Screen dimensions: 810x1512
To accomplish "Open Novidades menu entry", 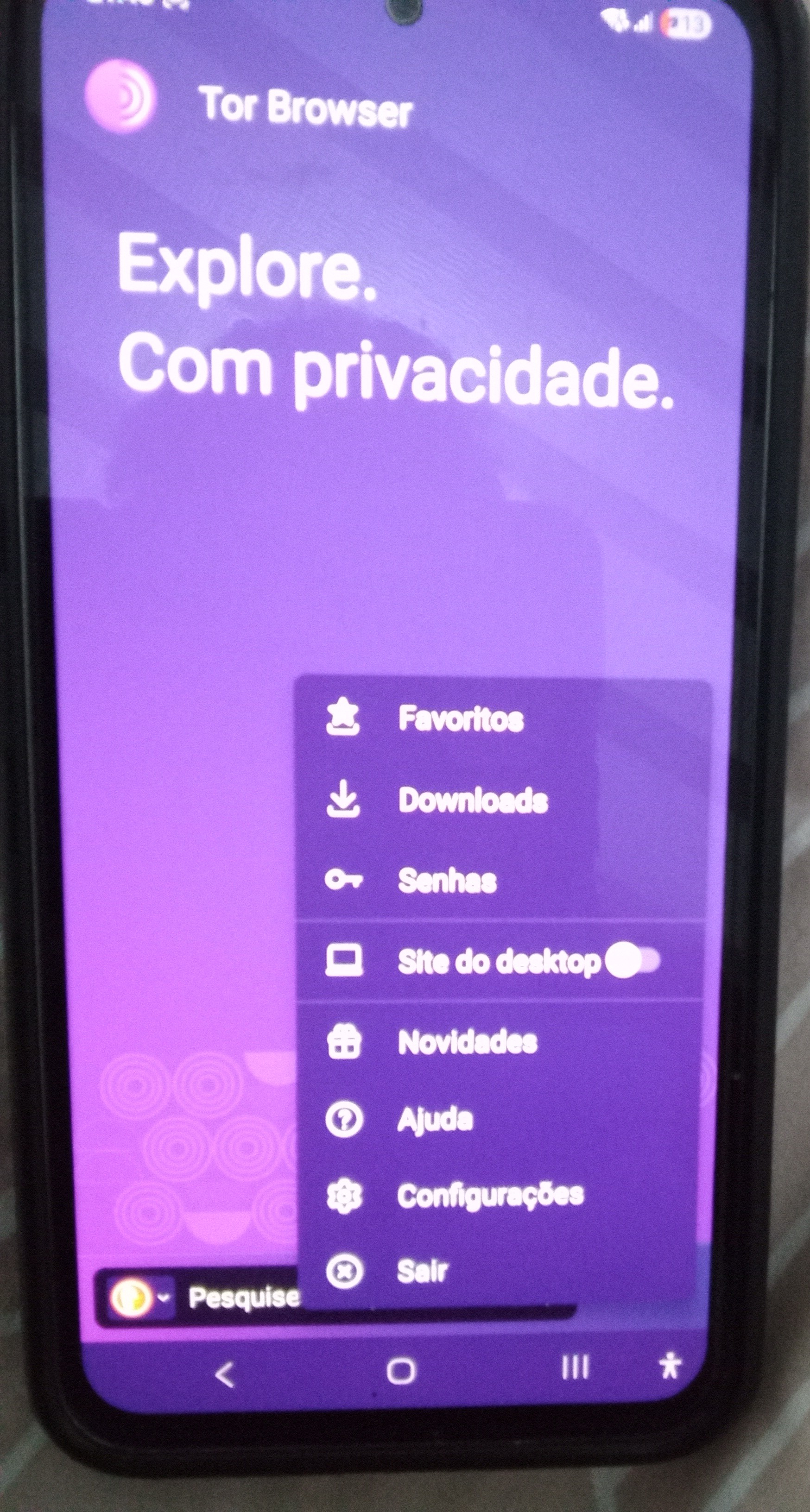I will click(x=467, y=1042).
